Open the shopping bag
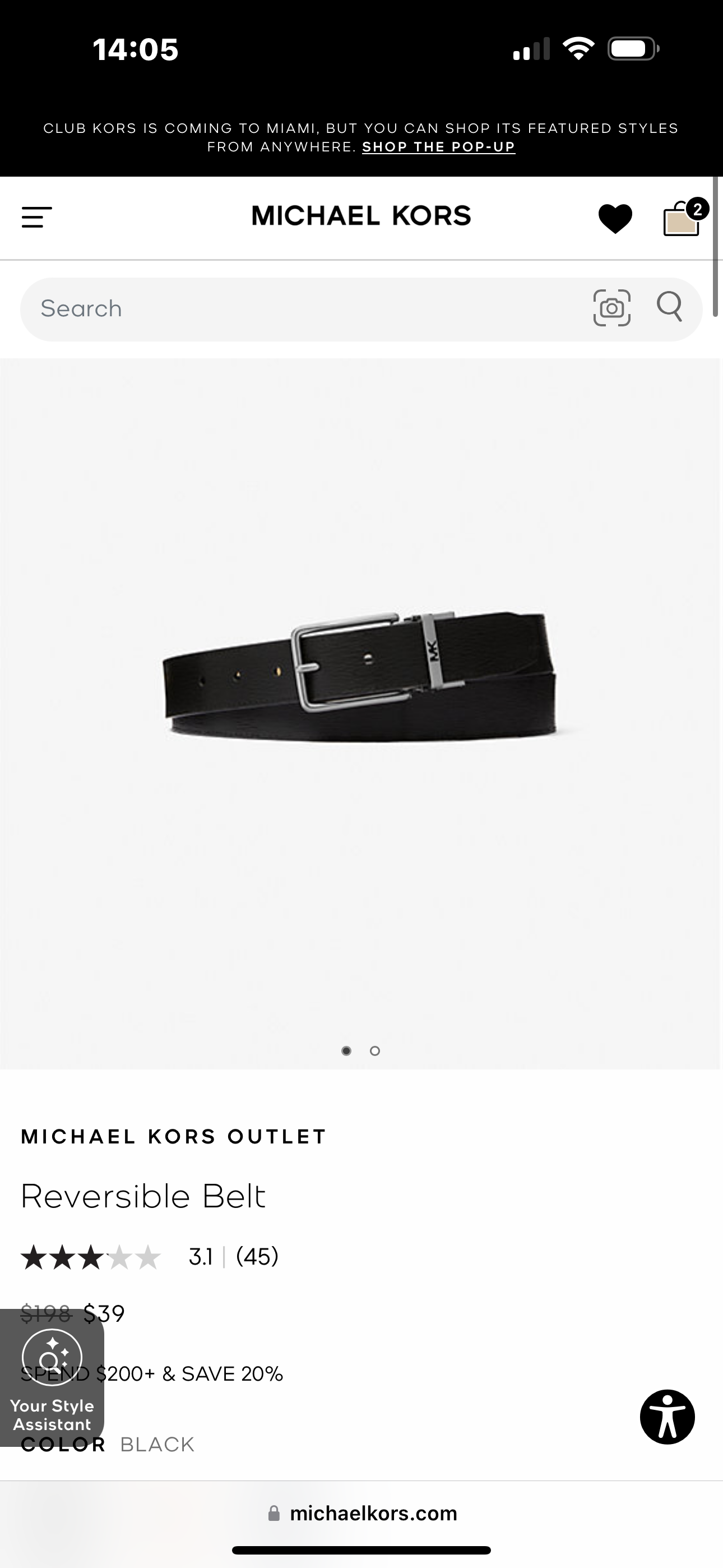Viewport: 723px width, 1568px height. click(682, 219)
